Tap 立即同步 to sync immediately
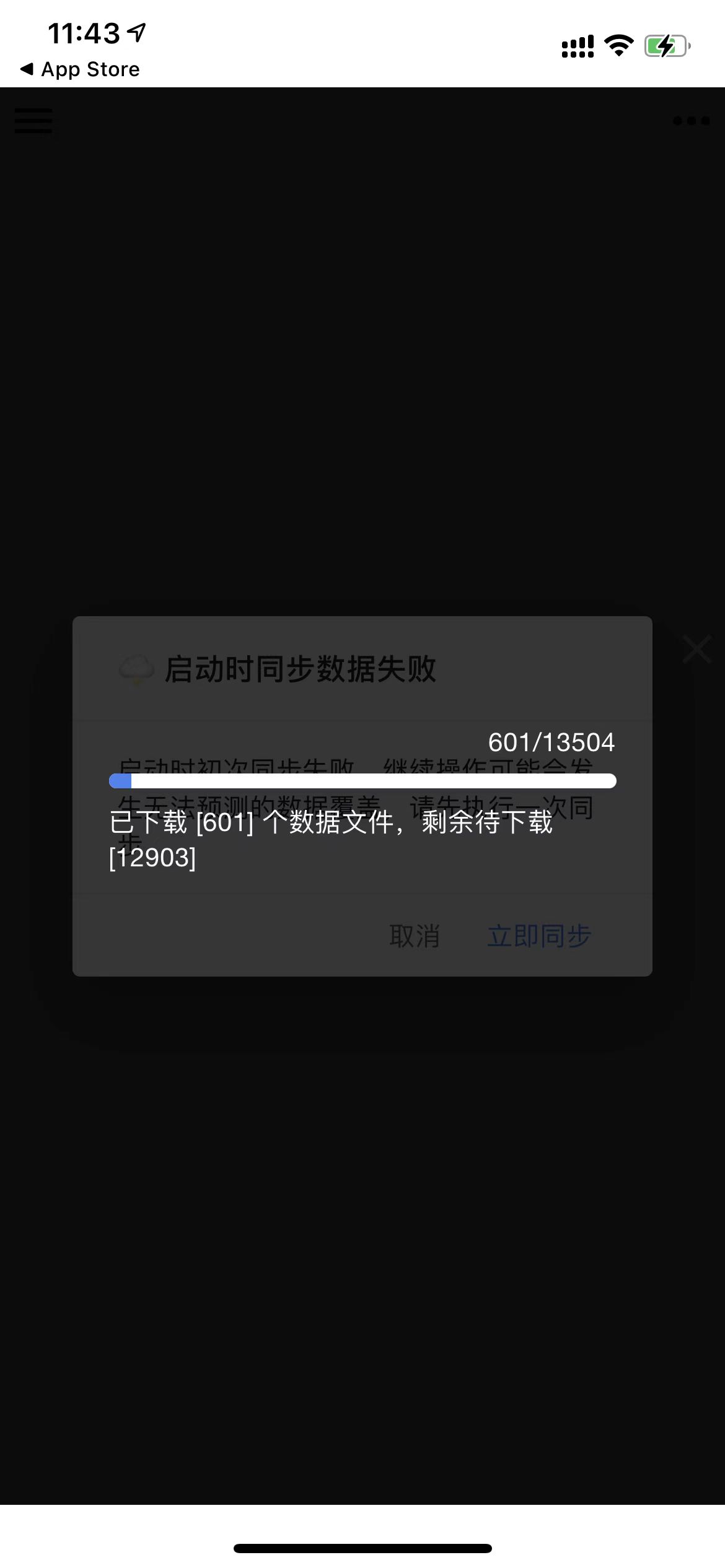This screenshot has height=1568, width=725. click(x=538, y=936)
